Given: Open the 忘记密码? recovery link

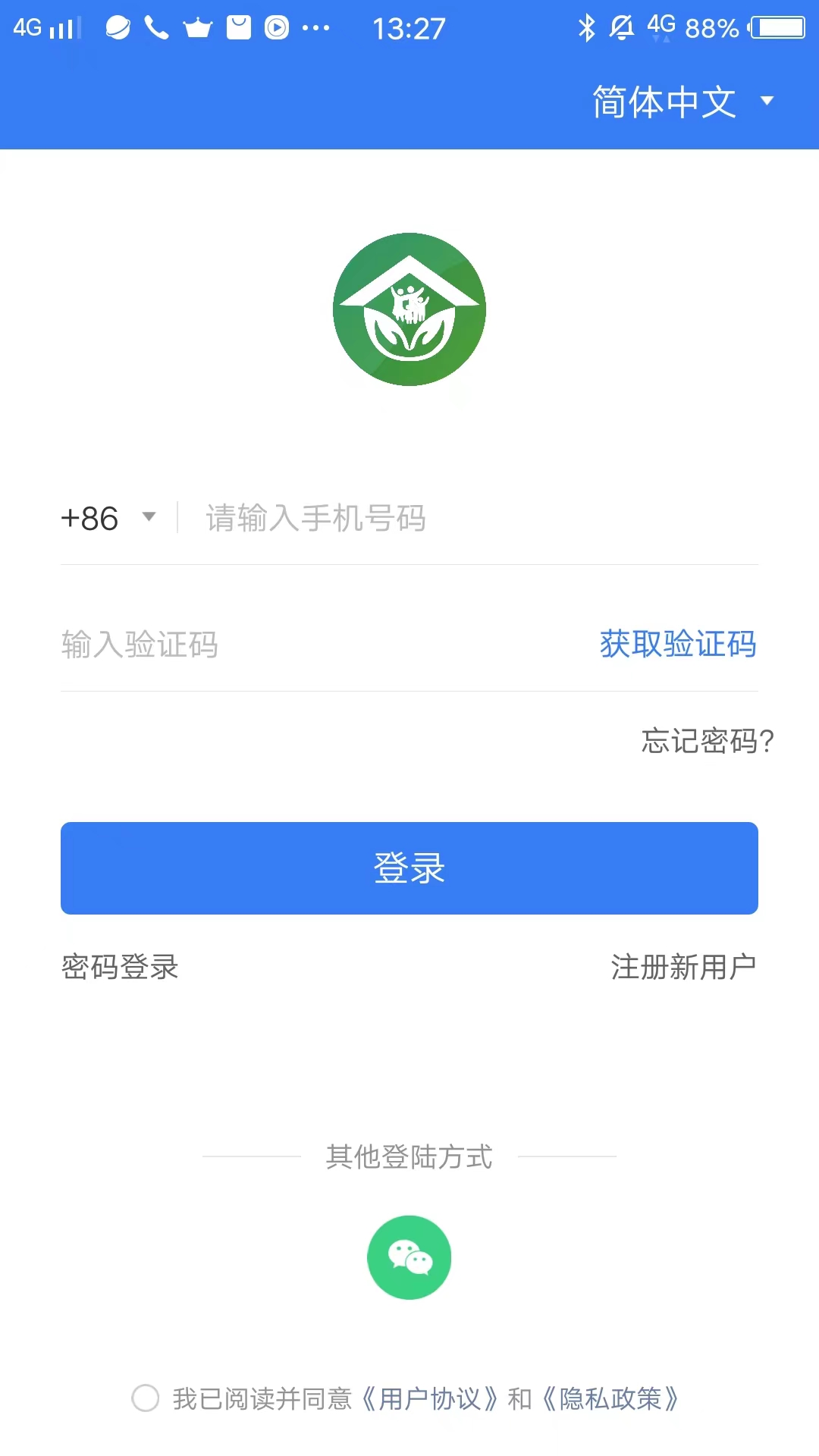Looking at the screenshot, I should click(707, 741).
